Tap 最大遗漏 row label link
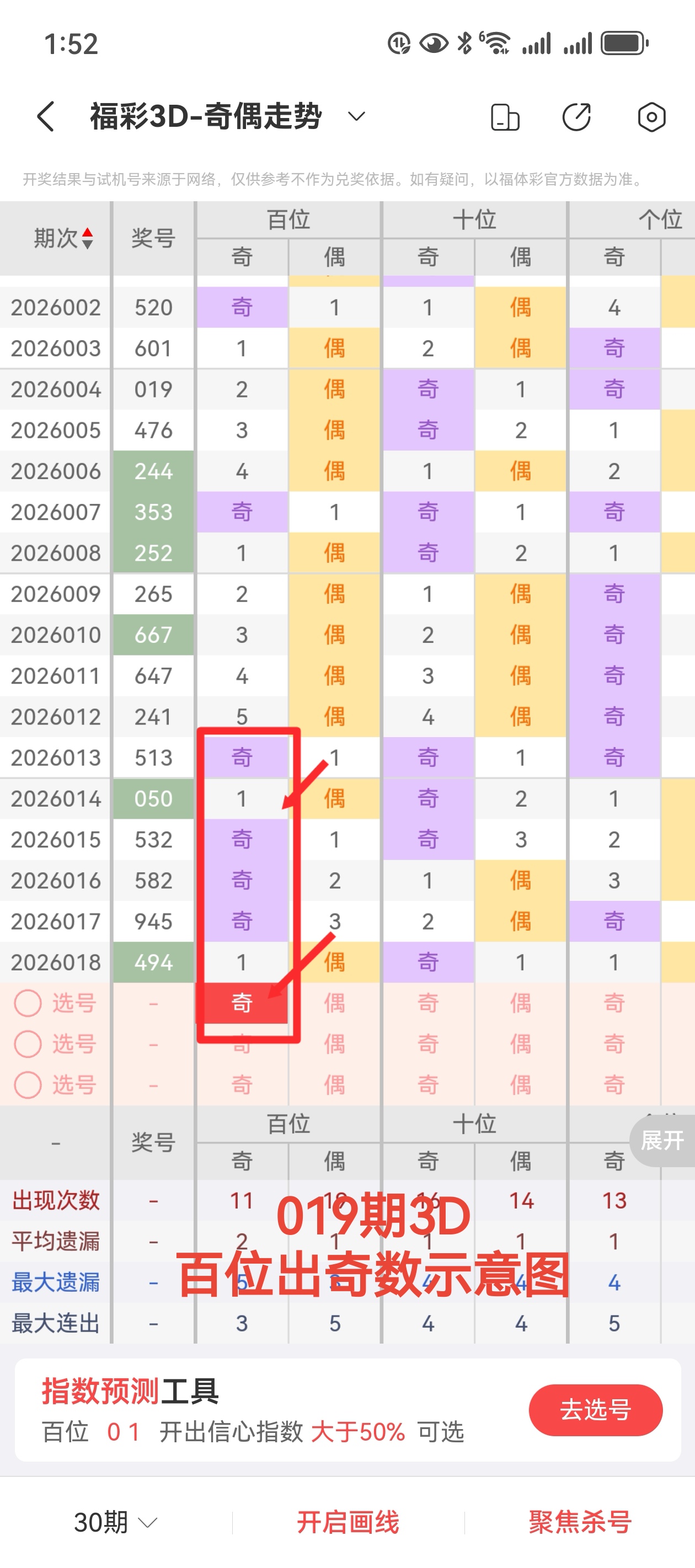The height and width of the screenshot is (1568, 695). click(x=55, y=1282)
